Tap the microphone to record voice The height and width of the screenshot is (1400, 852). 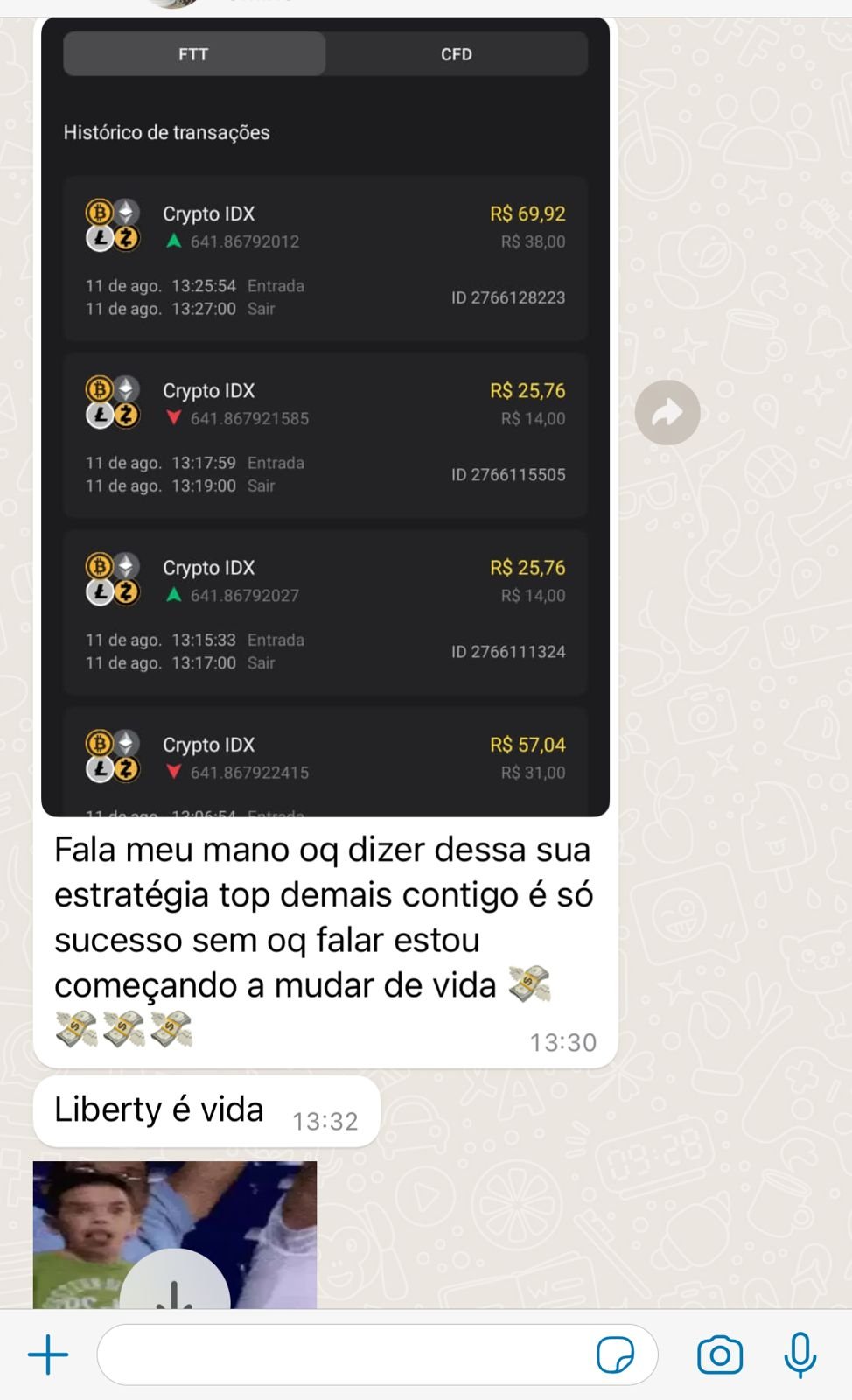800,1354
